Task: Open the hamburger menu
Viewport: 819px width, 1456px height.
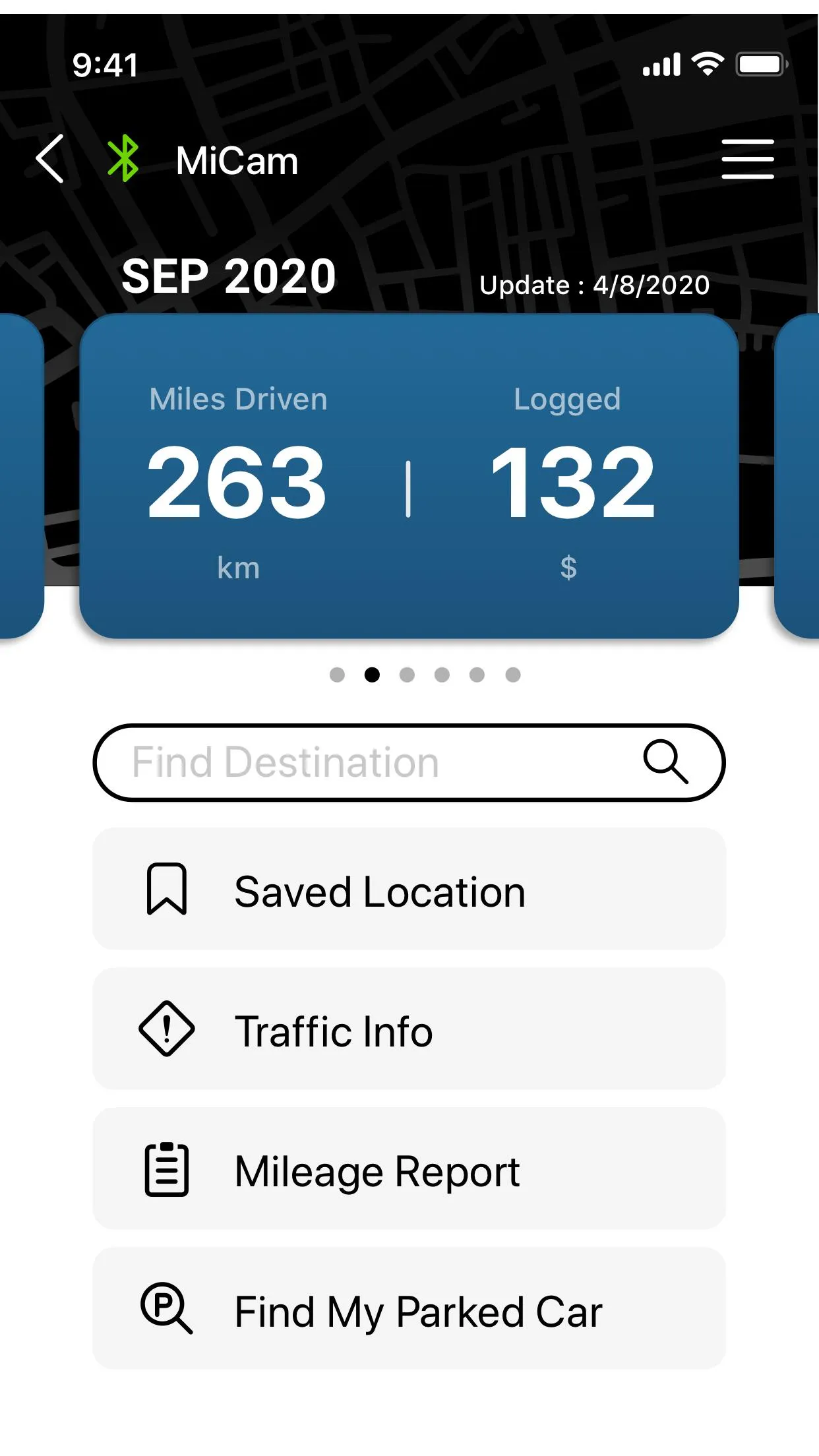Action: tap(748, 159)
